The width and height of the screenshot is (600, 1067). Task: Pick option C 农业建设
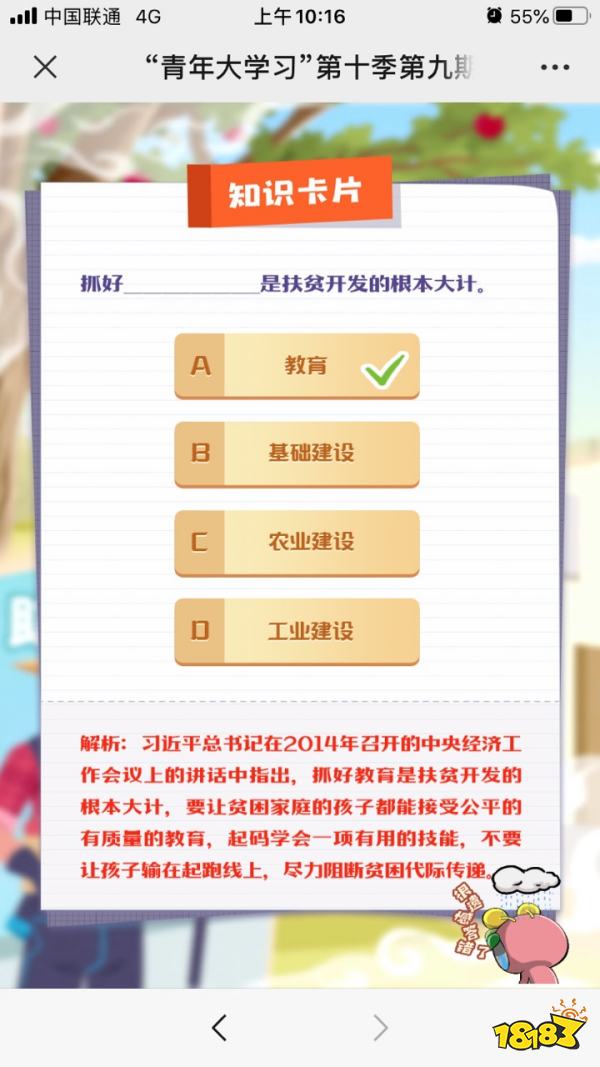pyautogui.click(x=296, y=542)
